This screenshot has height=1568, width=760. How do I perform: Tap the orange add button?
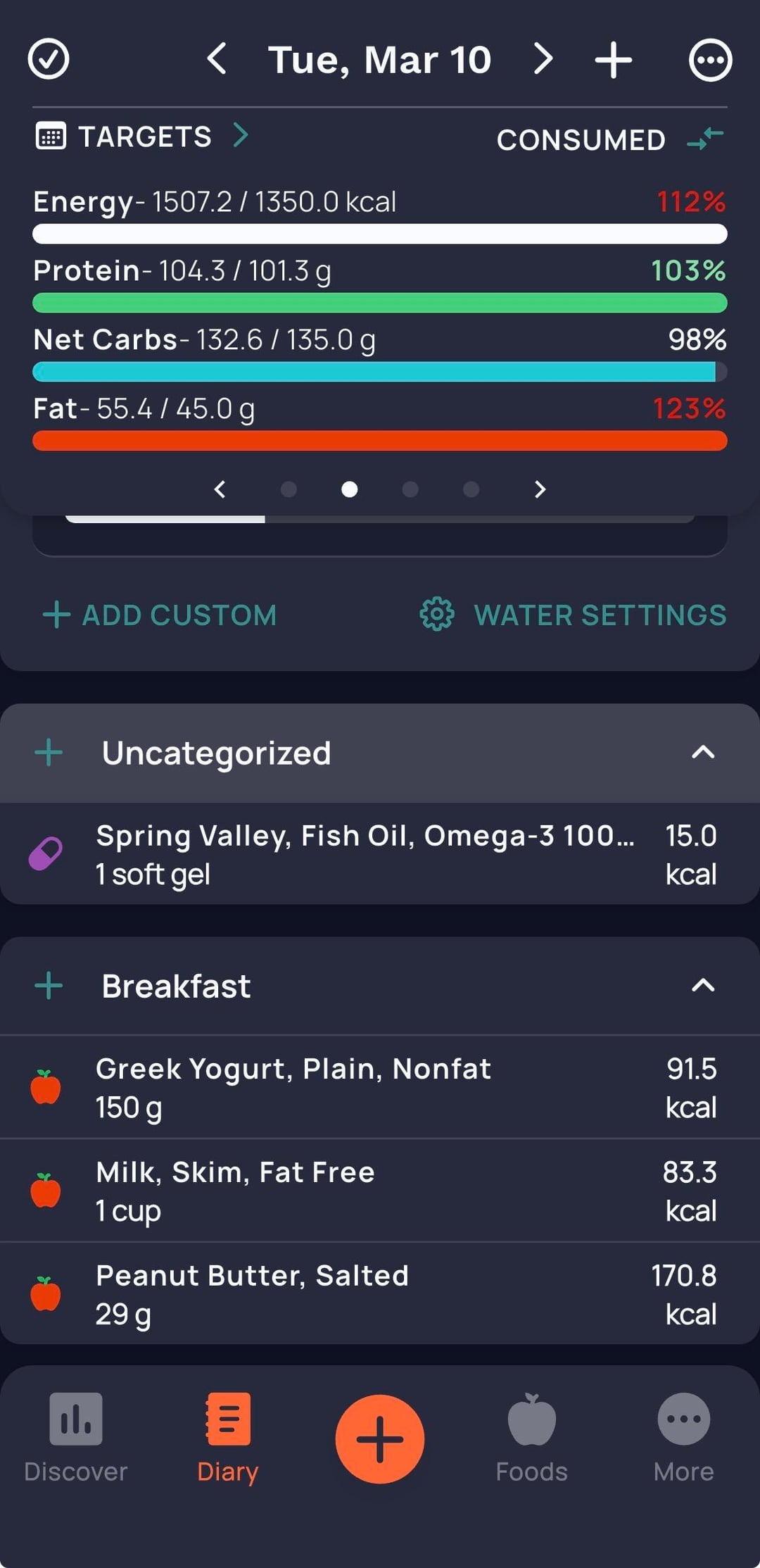(x=380, y=1439)
